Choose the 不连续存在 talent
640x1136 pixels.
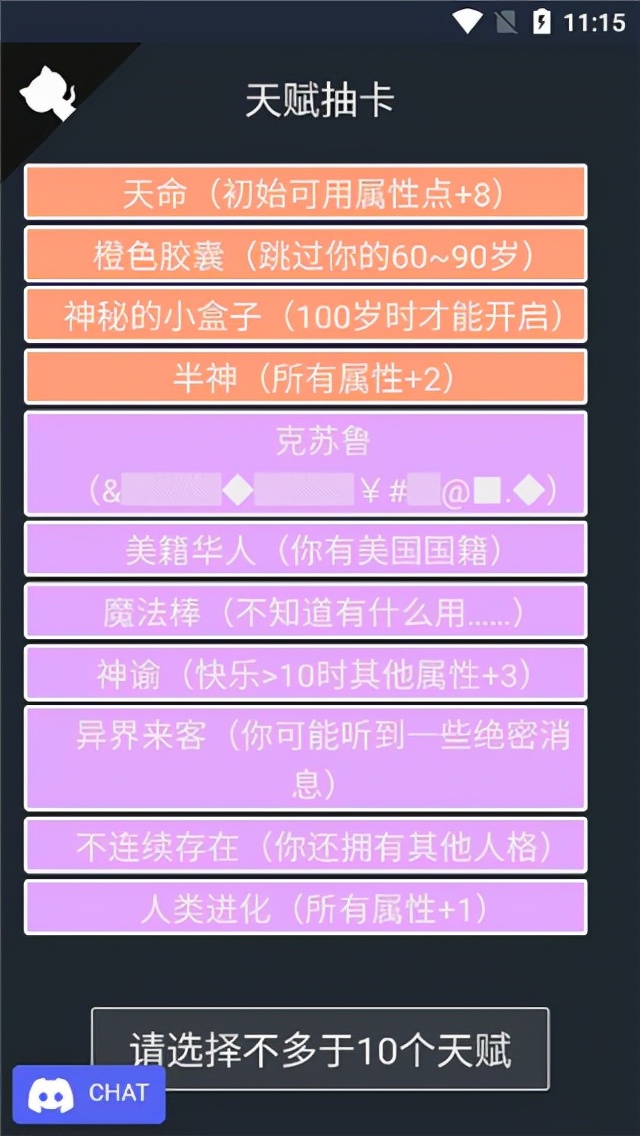[306, 846]
